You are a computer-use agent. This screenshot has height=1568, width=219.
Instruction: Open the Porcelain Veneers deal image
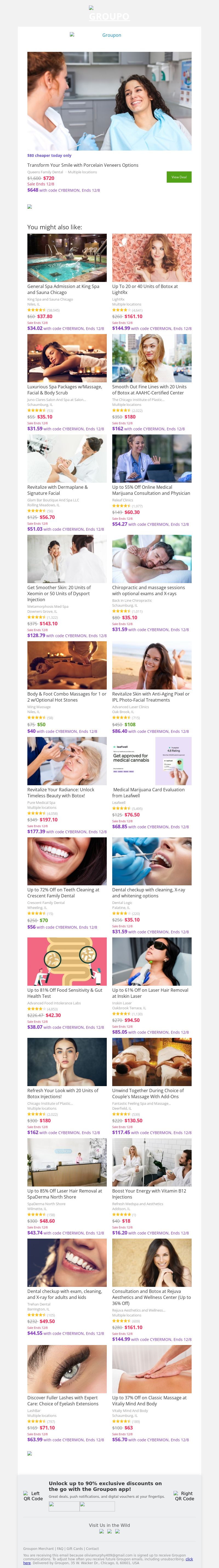pyautogui.click(x=109, y=101)
